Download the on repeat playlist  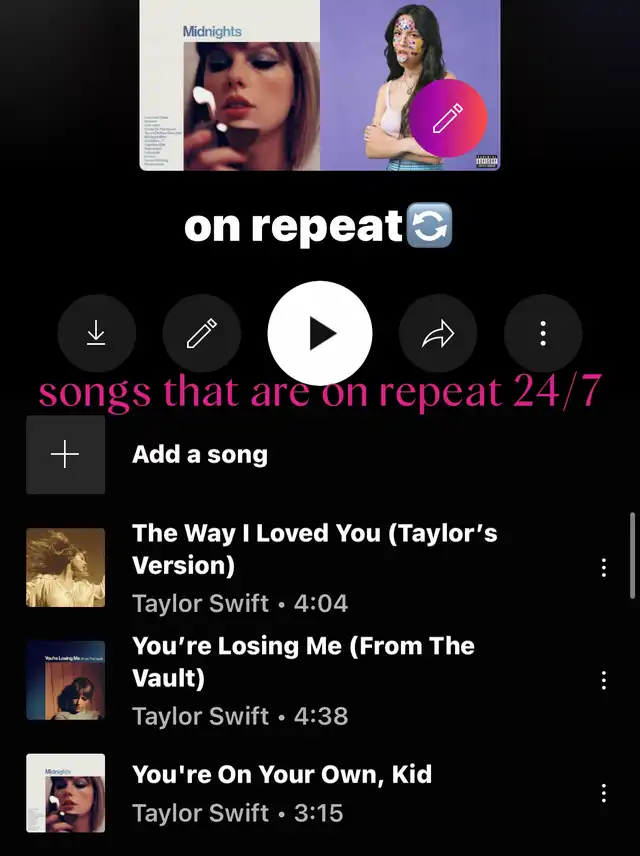tap(96, 334)
